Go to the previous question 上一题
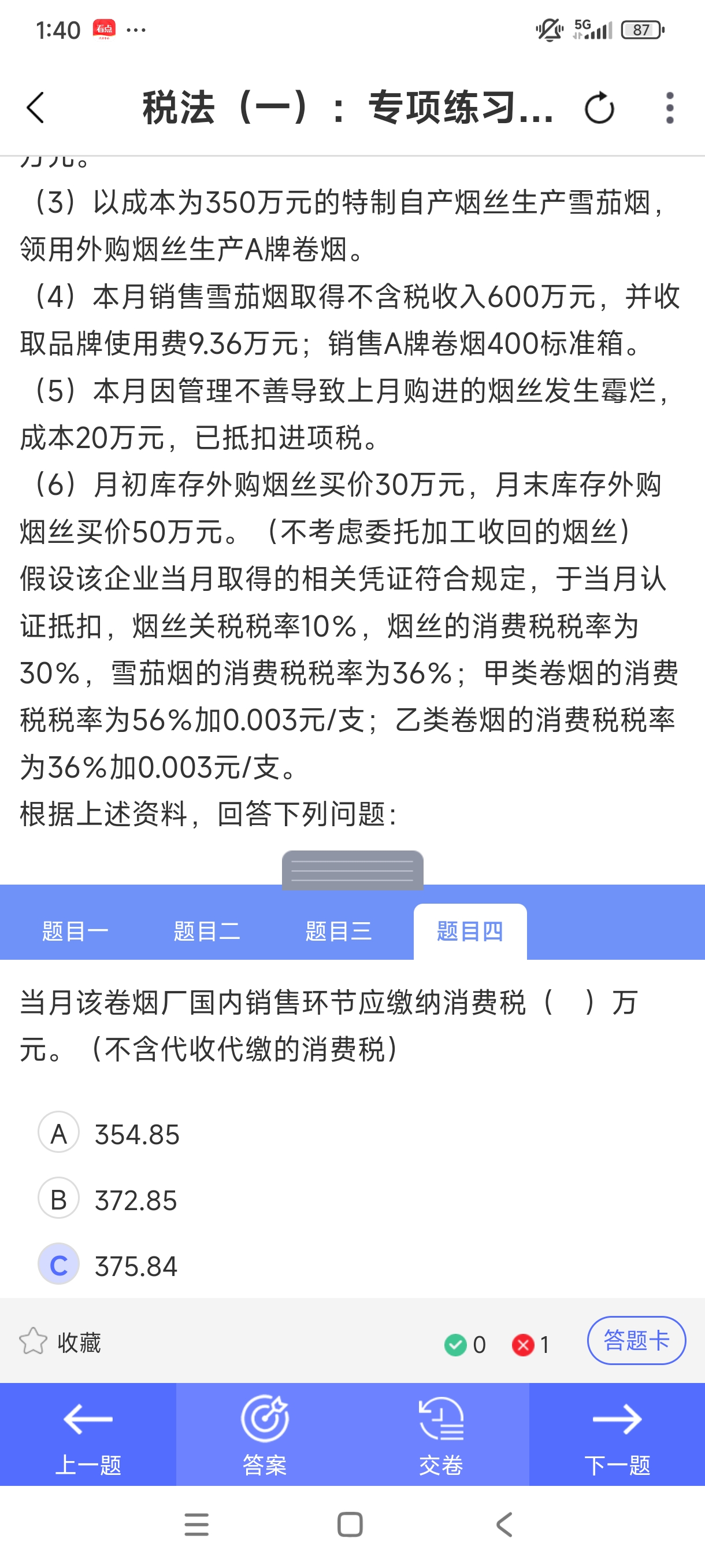 tap(88, 1434)
